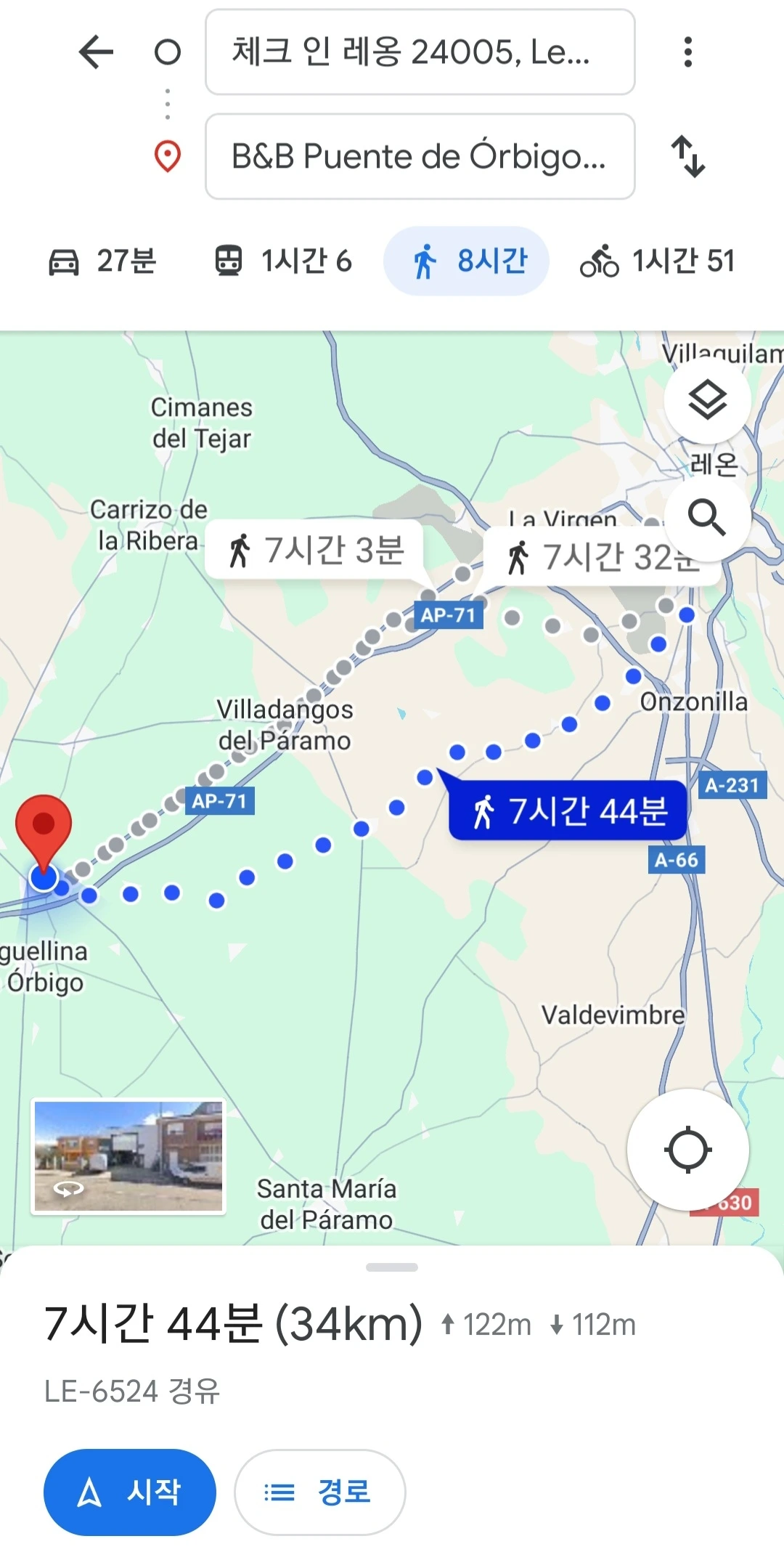Switch to the transit 1시간 6 tab
This screenshot has height=1560, width=784.
click(283, 261)
